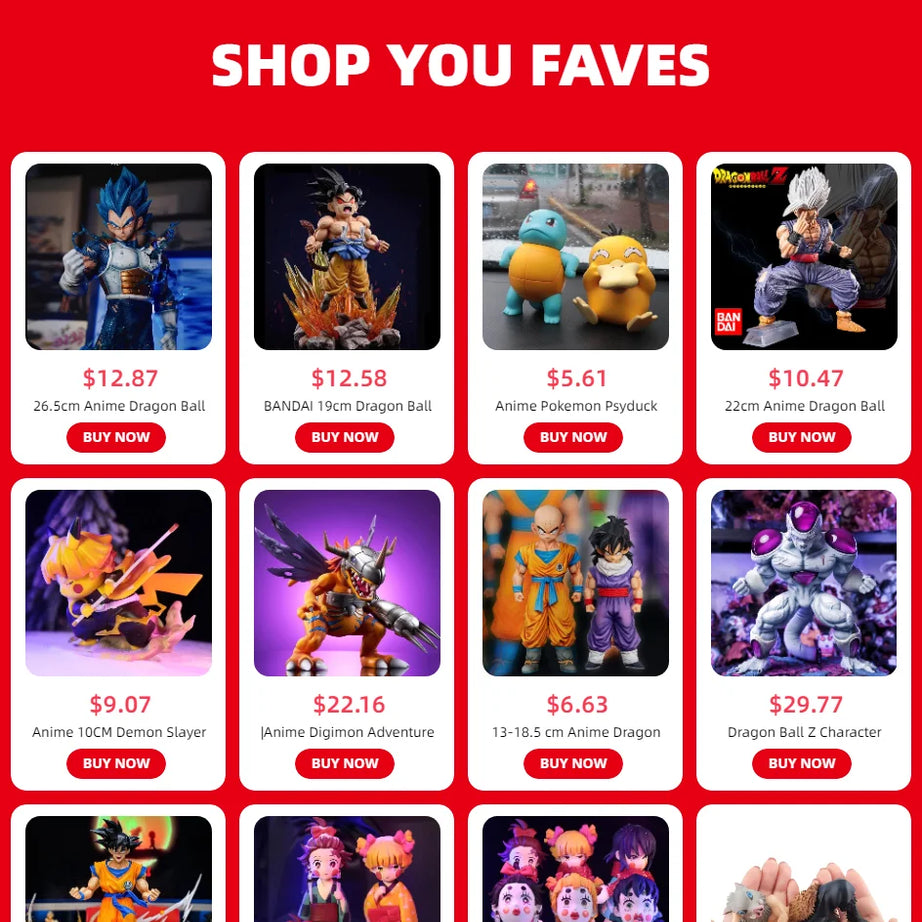Open the Anime 10CM Demon Slayer picture
922x922 pixels.
(x=118, y=583)
